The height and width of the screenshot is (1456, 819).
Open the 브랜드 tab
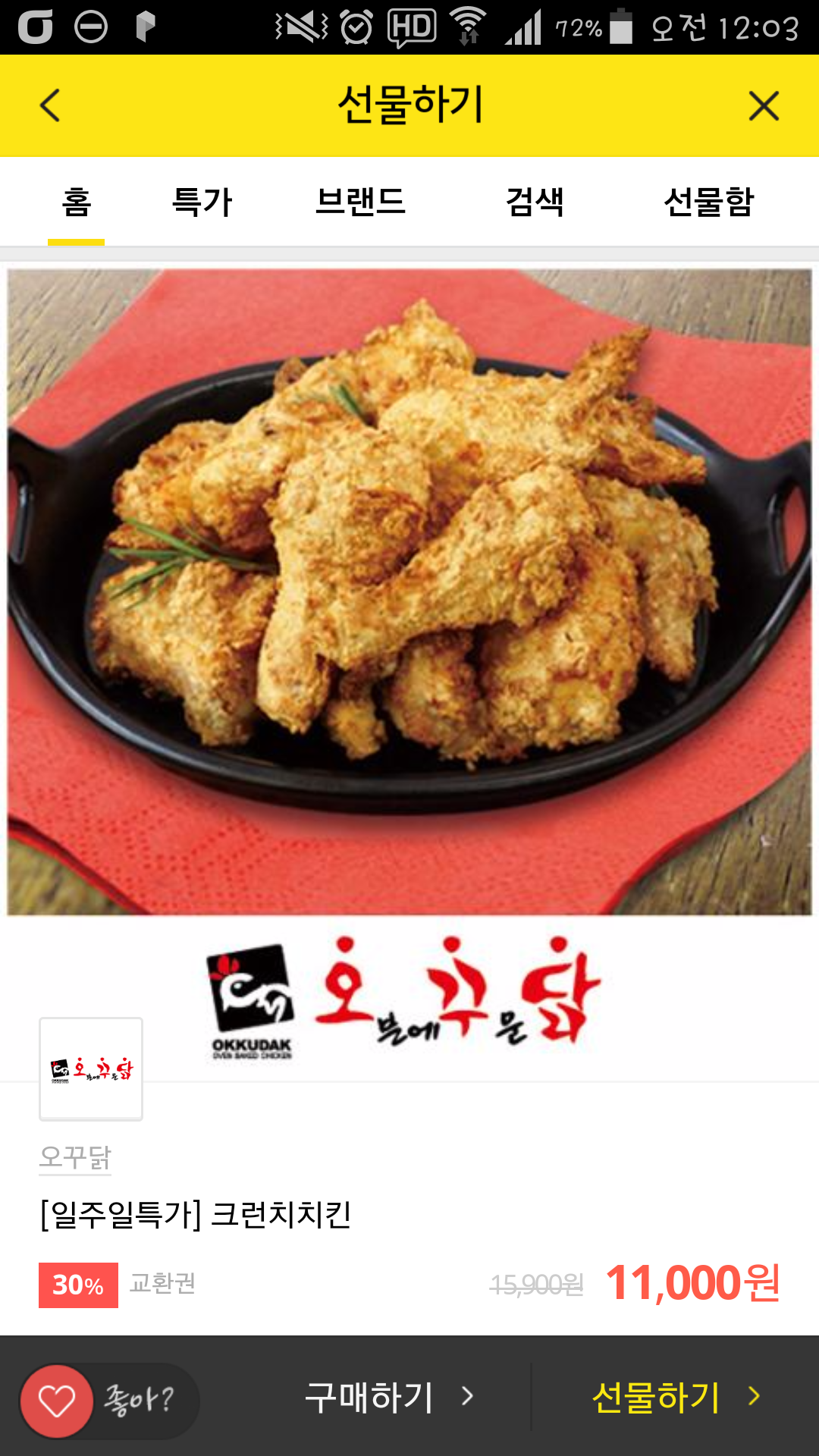pyautogui.click(x=360, y=202)
